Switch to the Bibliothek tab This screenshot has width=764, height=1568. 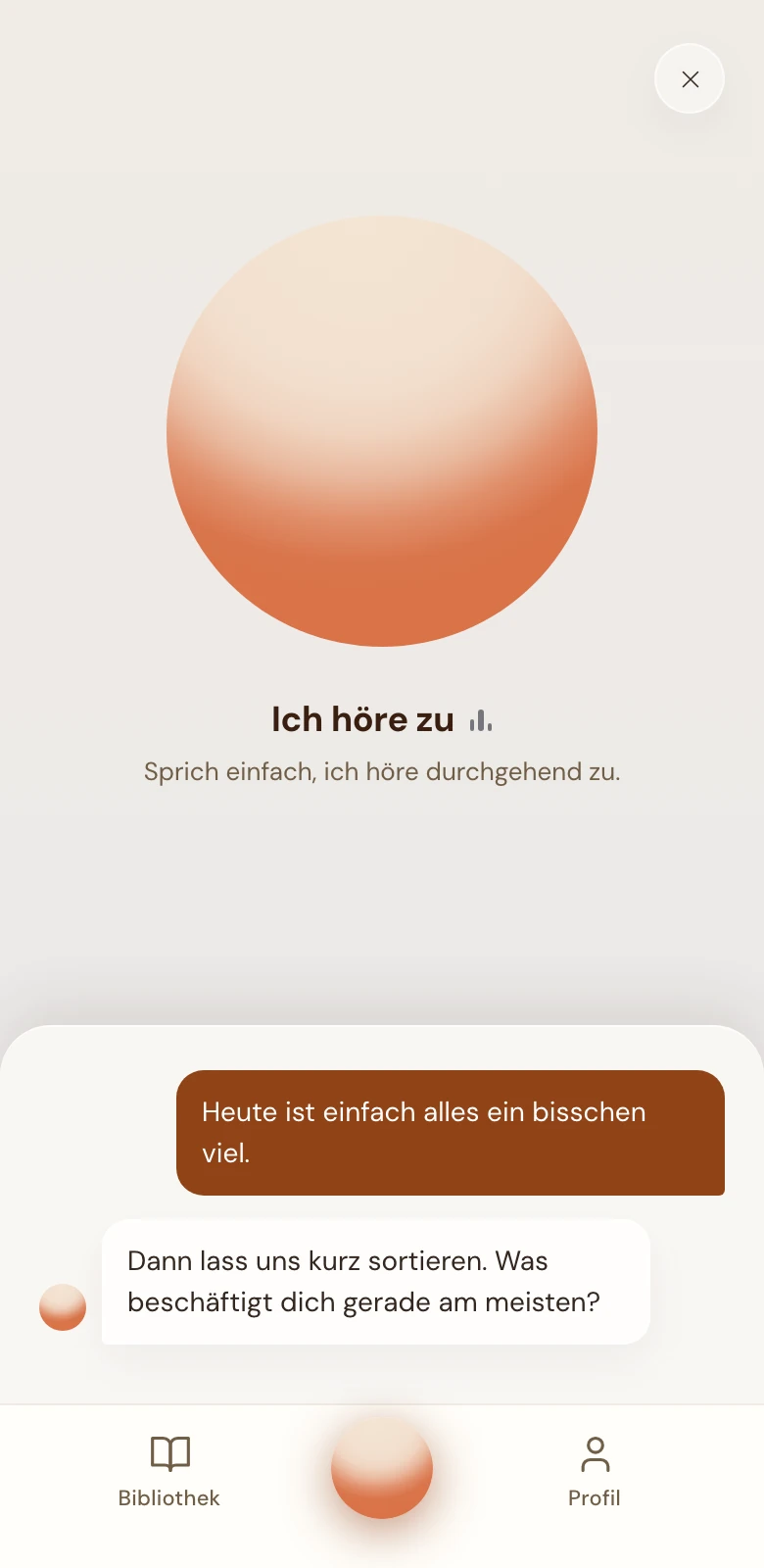(169, 1472)
